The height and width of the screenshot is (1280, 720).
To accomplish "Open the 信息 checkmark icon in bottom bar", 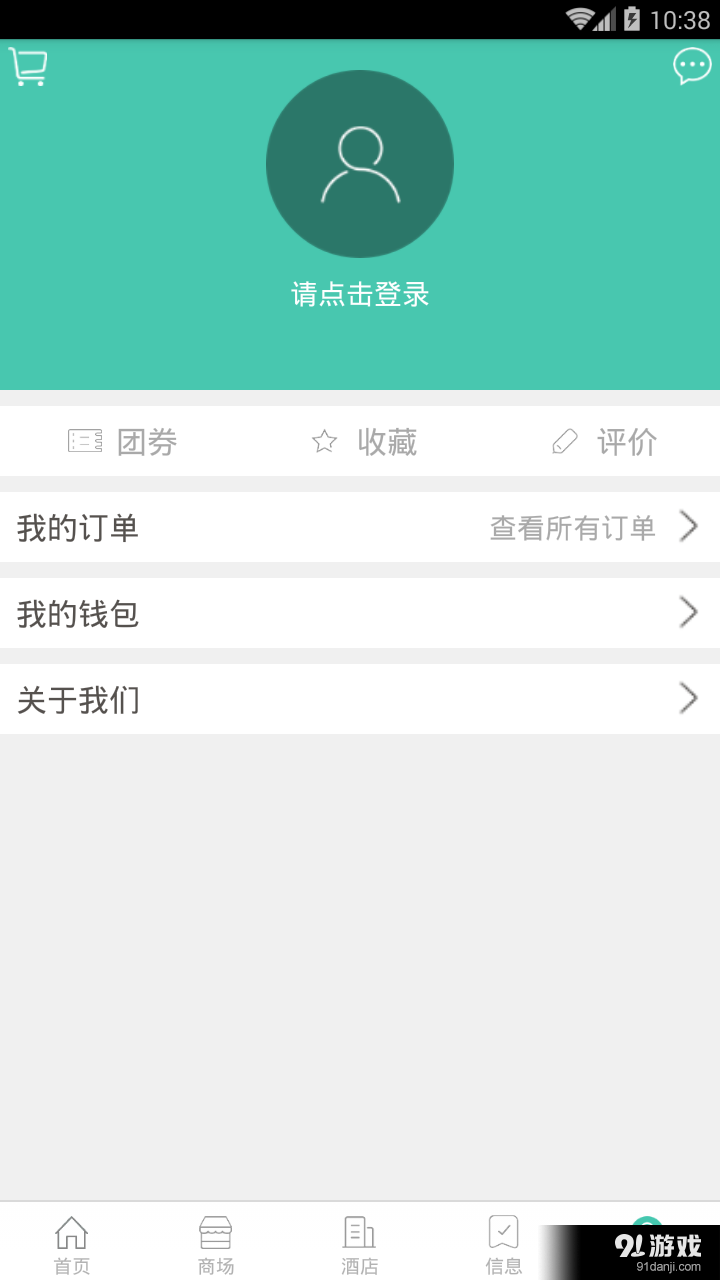I will [502, 1230].
